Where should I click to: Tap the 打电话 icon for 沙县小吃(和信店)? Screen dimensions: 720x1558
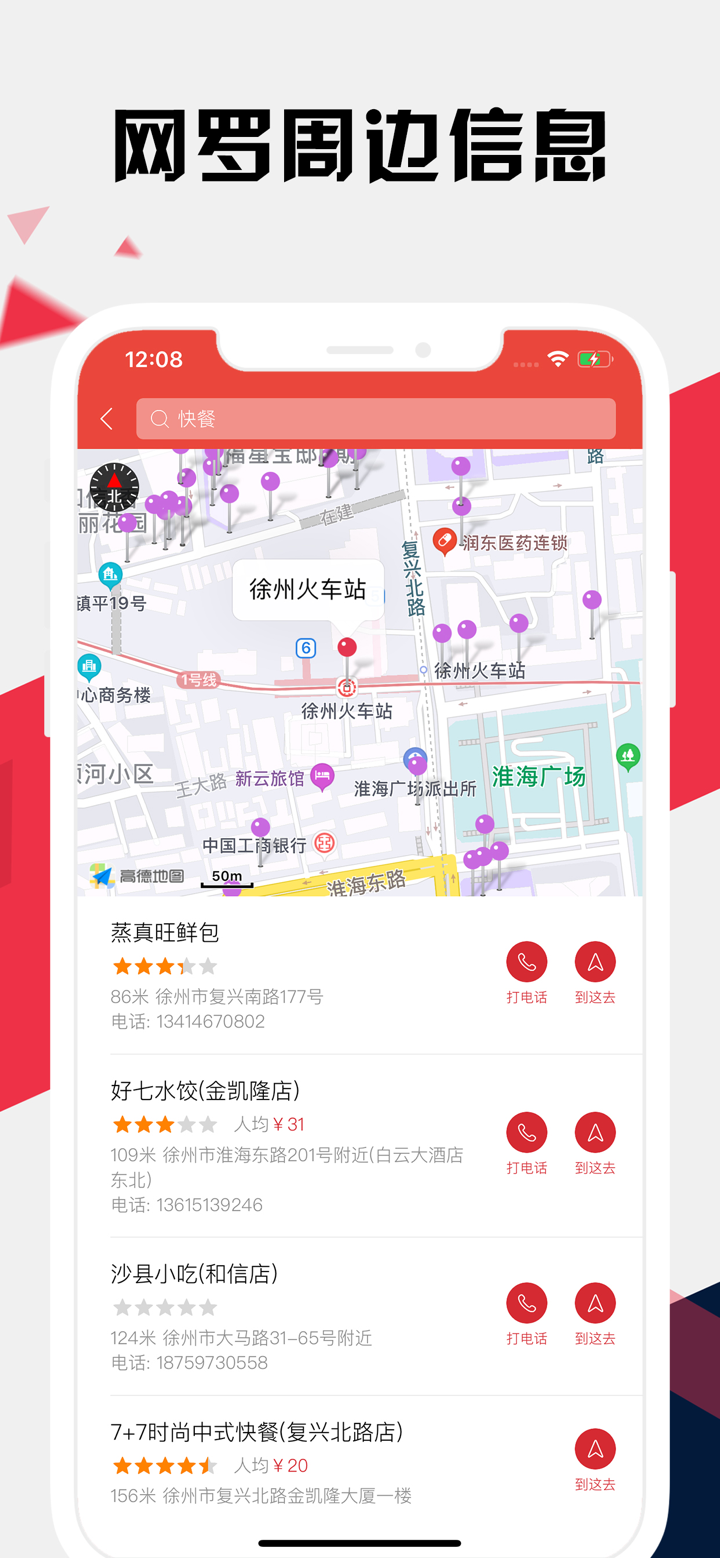click(x=526, y=1302)
